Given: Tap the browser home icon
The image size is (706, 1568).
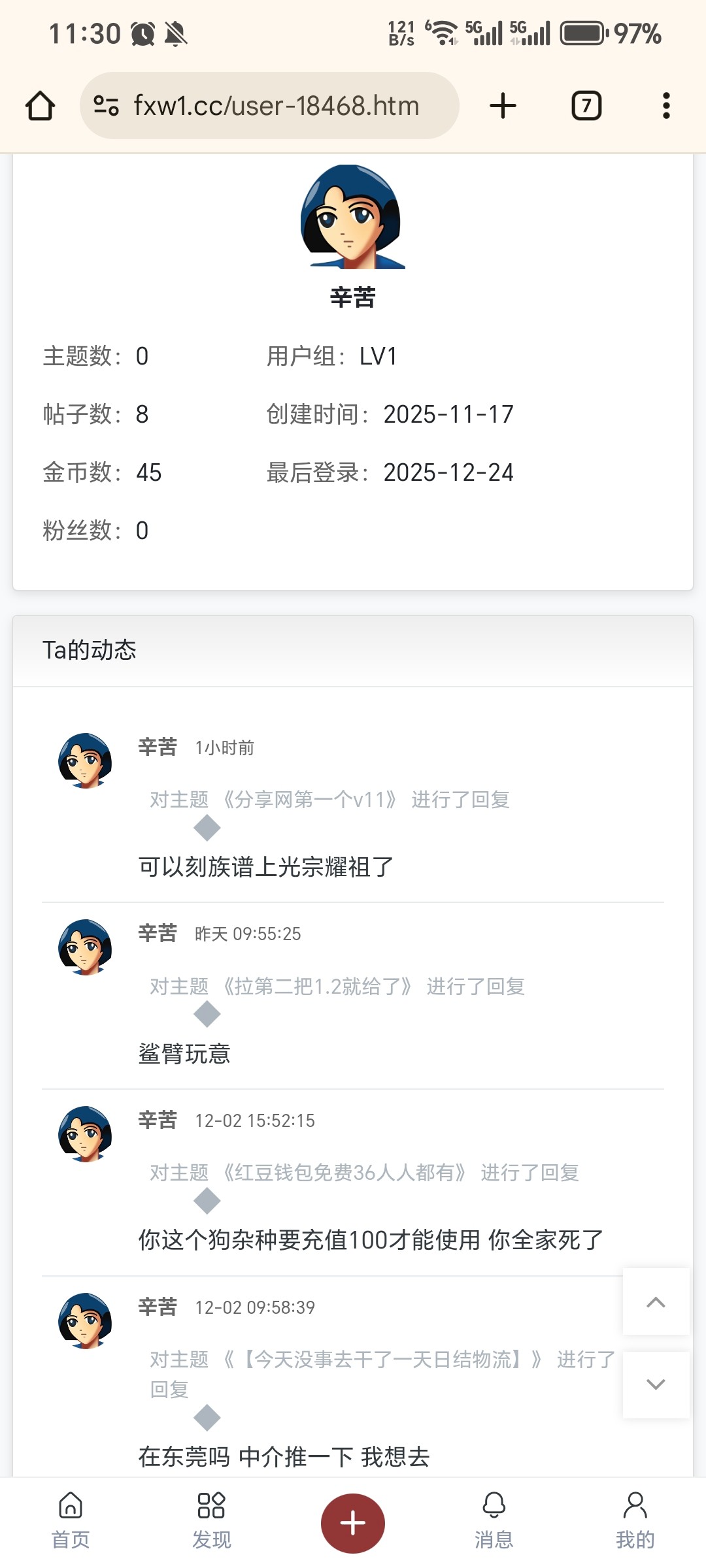Looking at the screenshot, I should point(40,105).
